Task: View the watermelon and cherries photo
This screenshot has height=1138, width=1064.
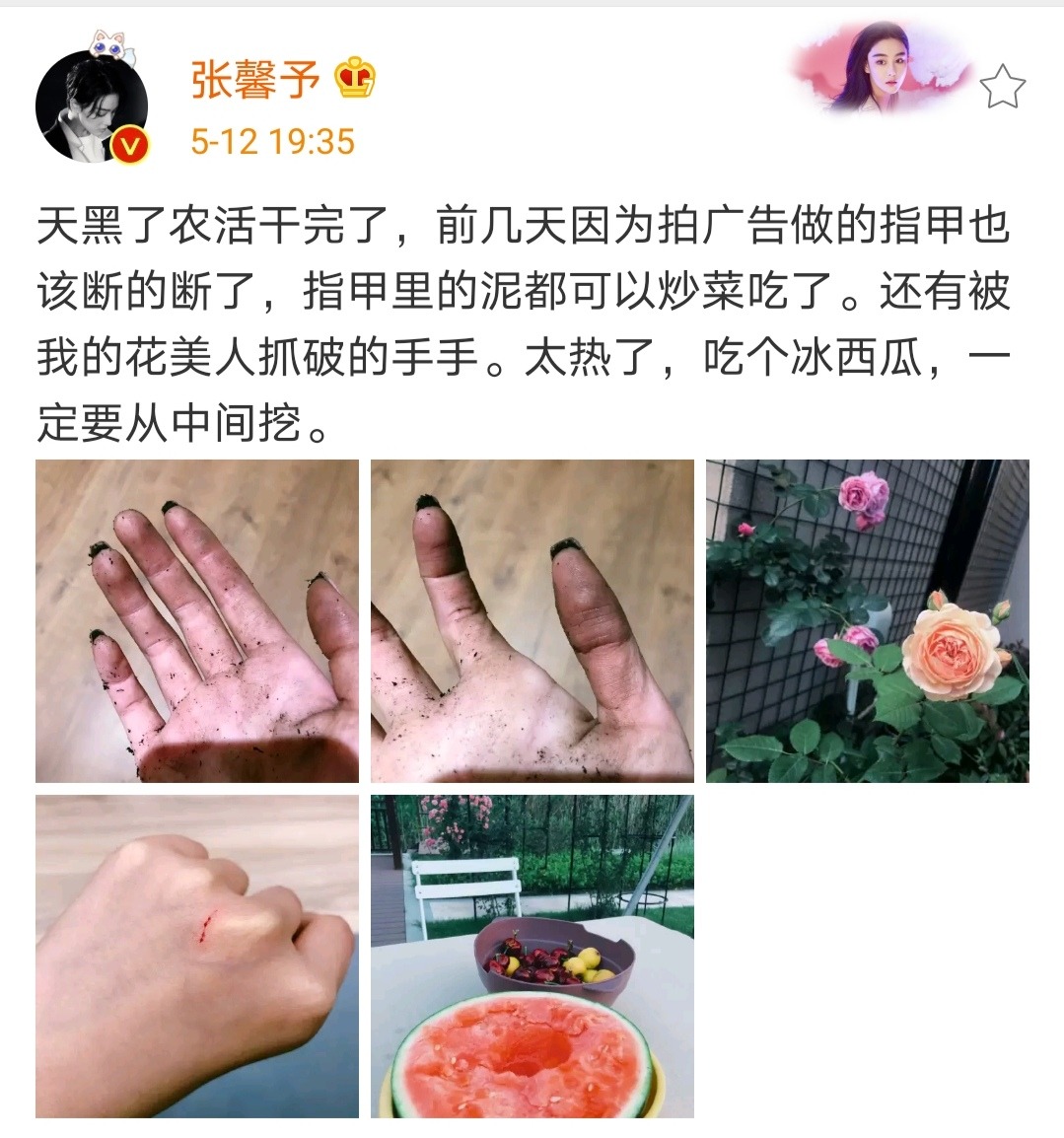Action: 532,956
